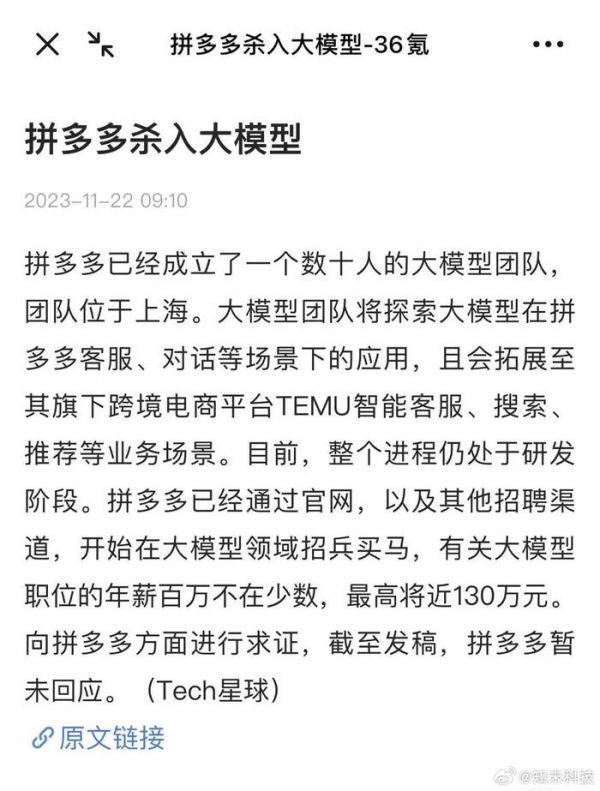Close the article page
This screenshot has width=600, height=791.
click(47, 44)
